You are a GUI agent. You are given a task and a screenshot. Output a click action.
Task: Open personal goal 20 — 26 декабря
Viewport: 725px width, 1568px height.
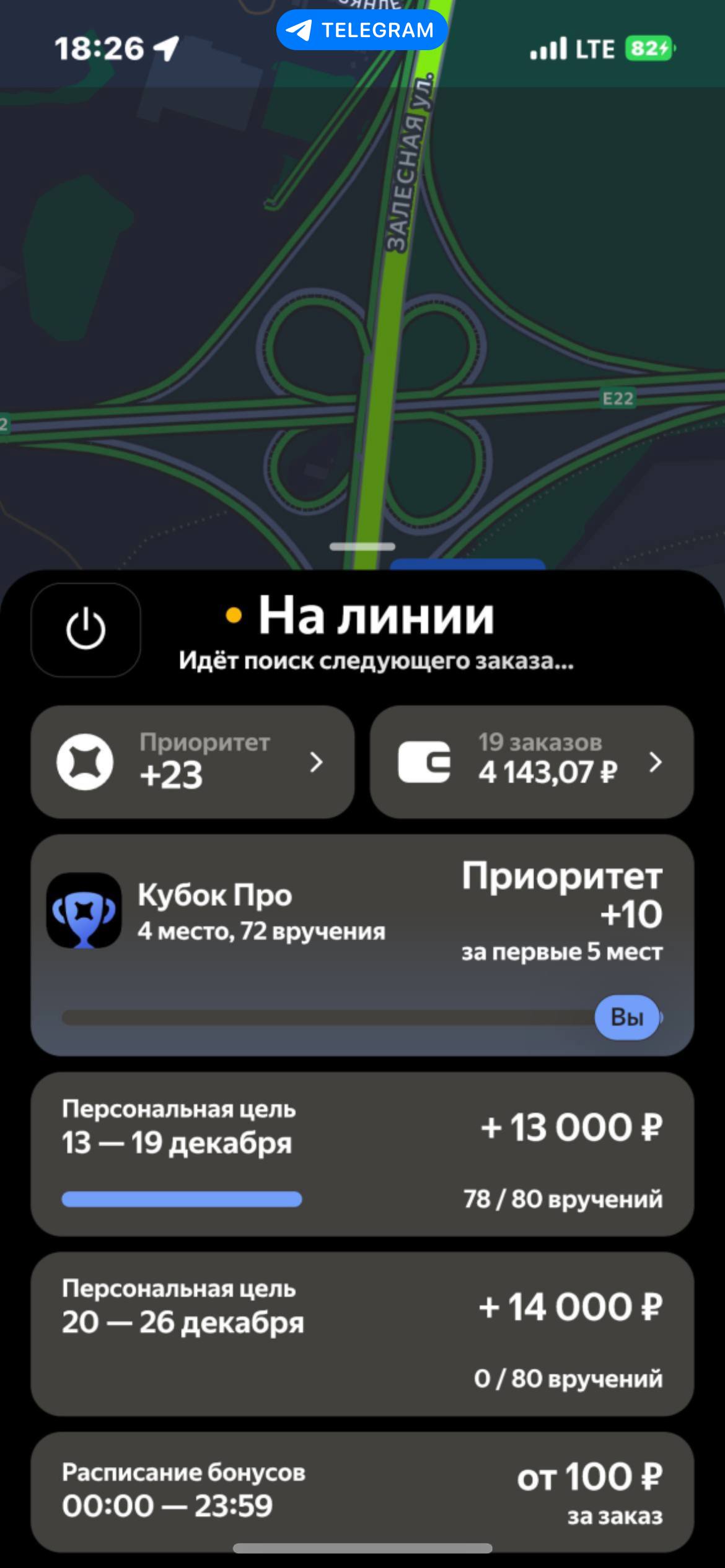pos(362,1333)
